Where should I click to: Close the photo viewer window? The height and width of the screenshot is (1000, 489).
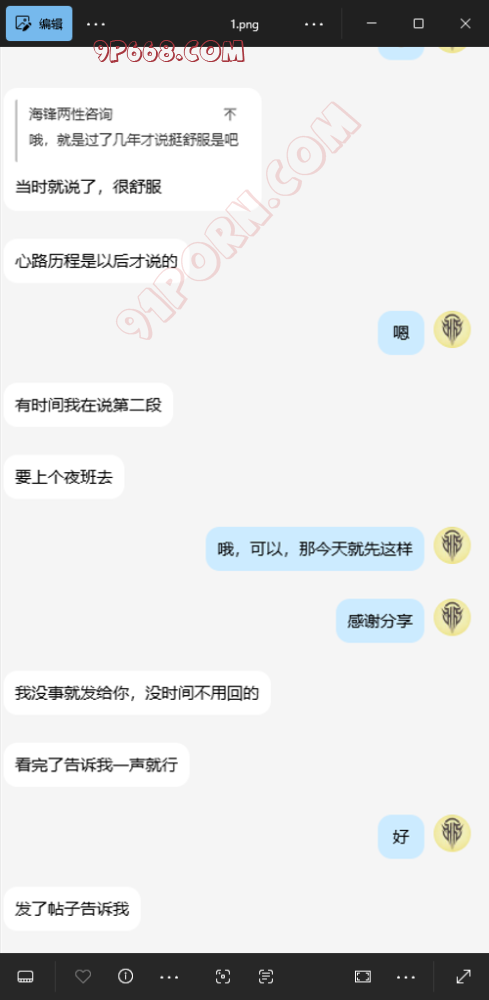(465, 24)
